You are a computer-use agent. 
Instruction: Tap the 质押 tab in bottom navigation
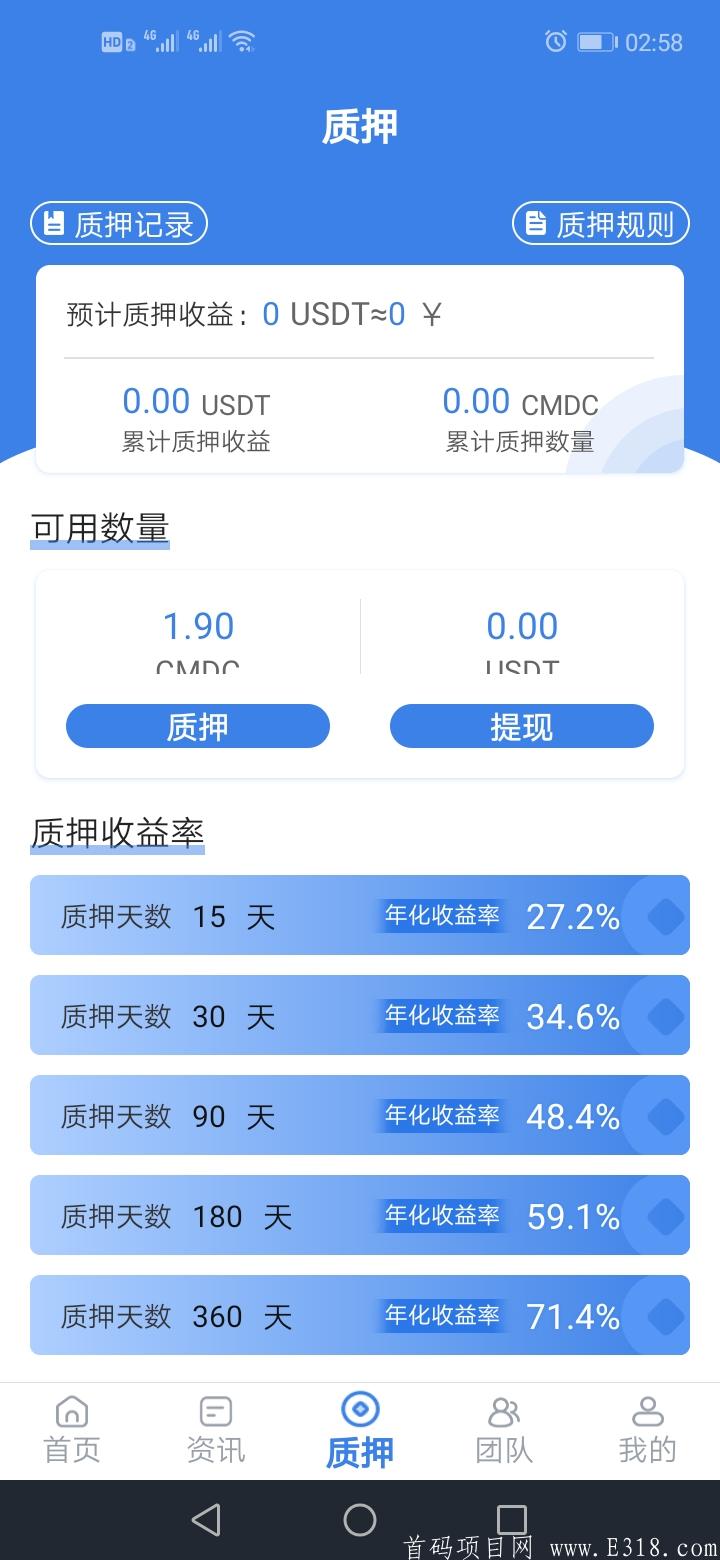tap(360, 1430)
